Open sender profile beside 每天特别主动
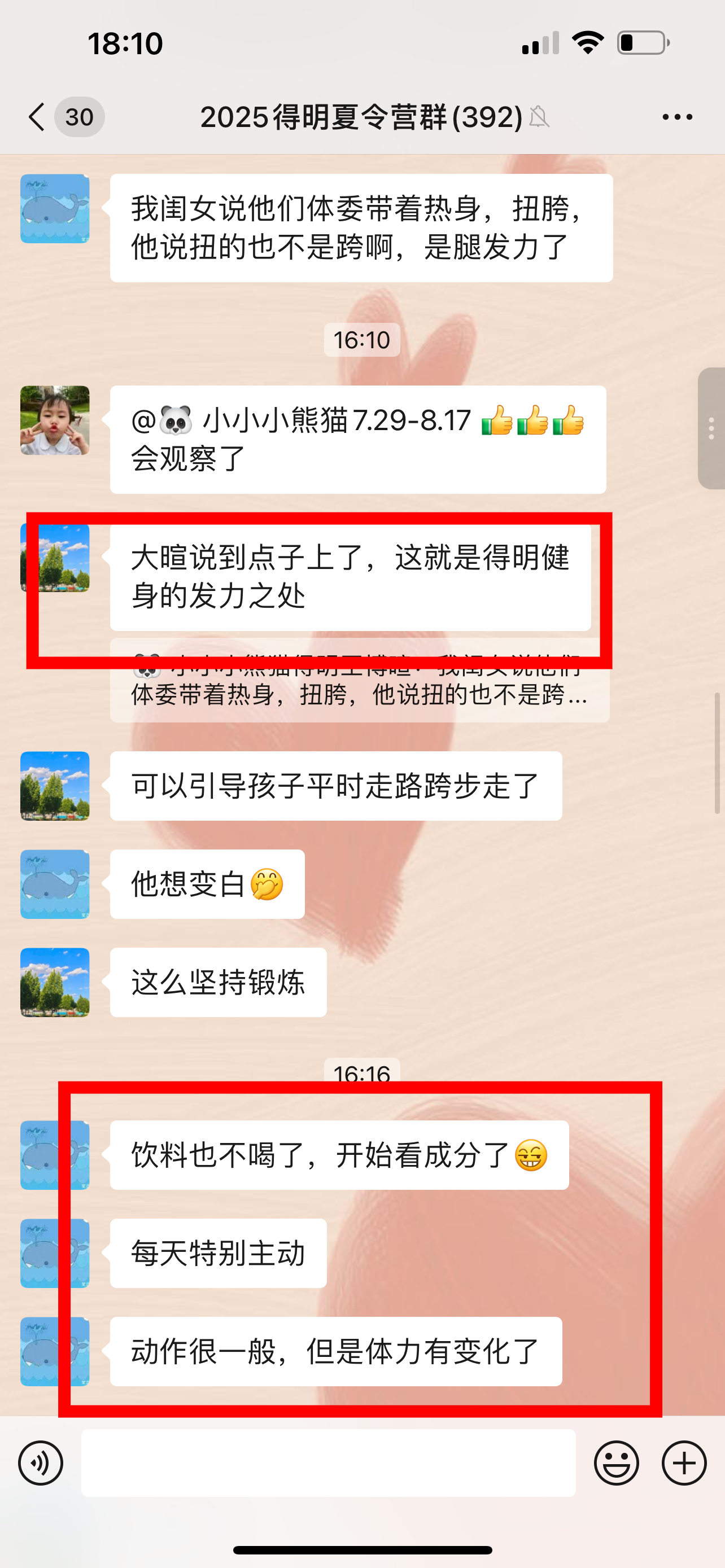Image resolution: width=725 pixels, height=1568 pixels. 55,1253
